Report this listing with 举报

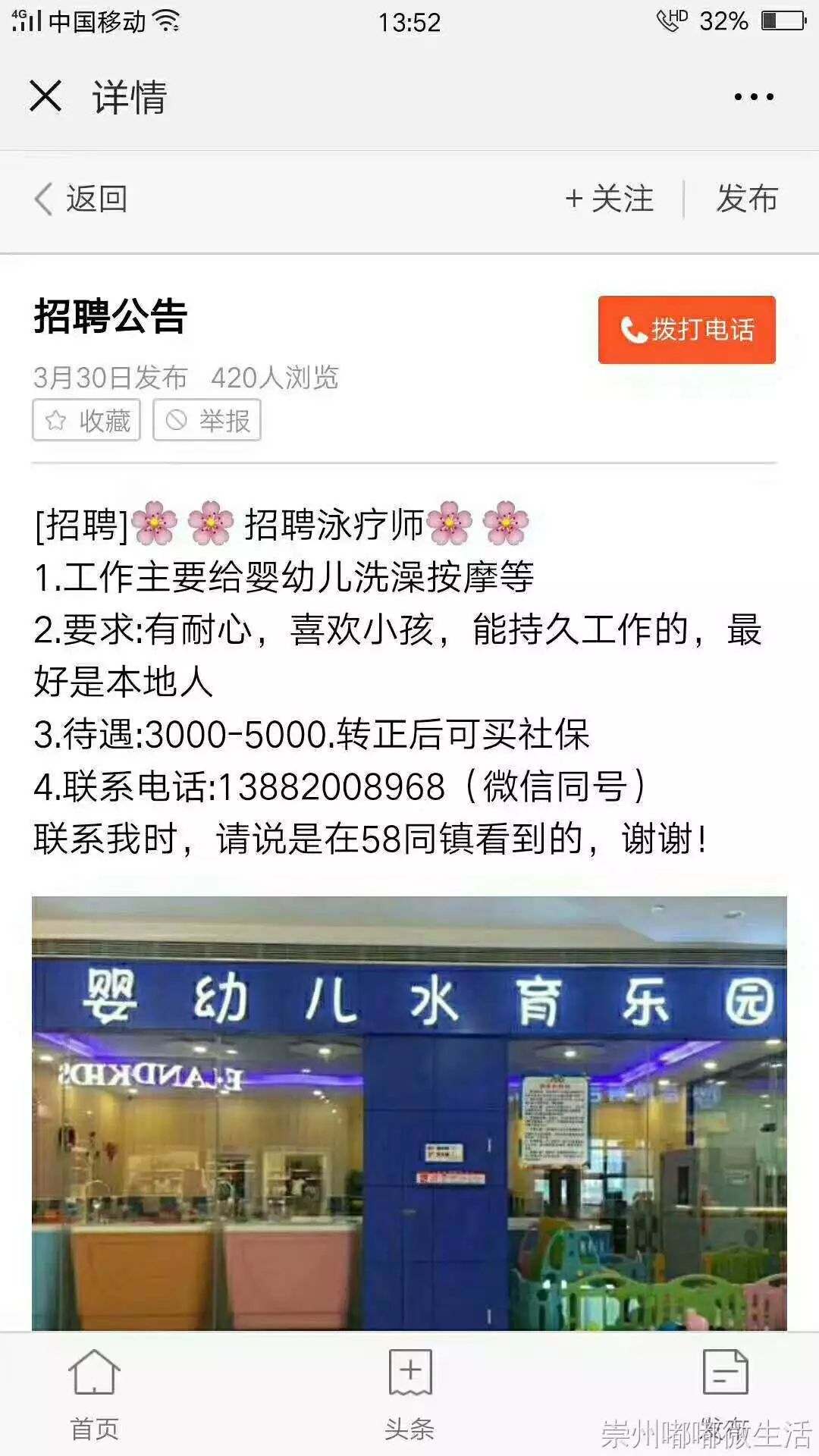pos(207,420)
